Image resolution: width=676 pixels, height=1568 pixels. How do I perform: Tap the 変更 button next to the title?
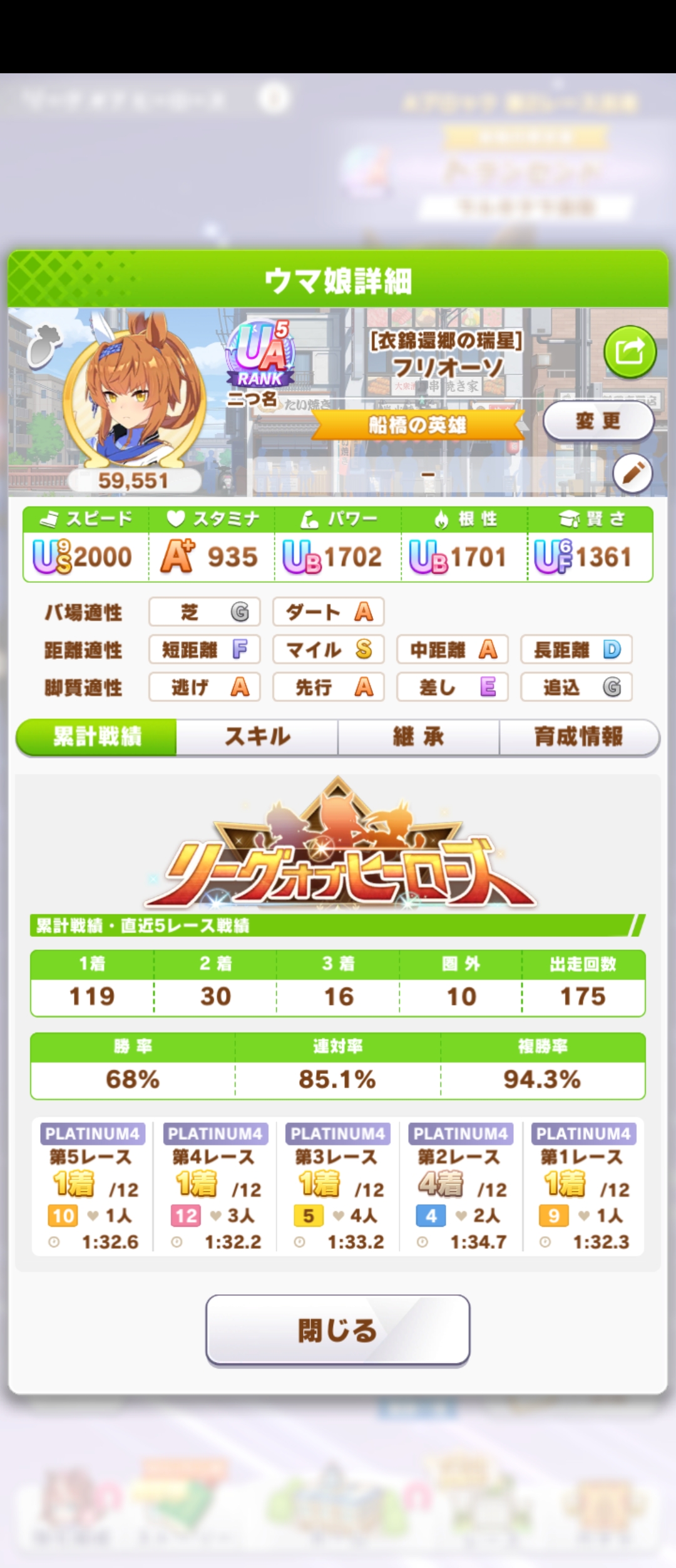pyautogui.click(x=598, y=421)
